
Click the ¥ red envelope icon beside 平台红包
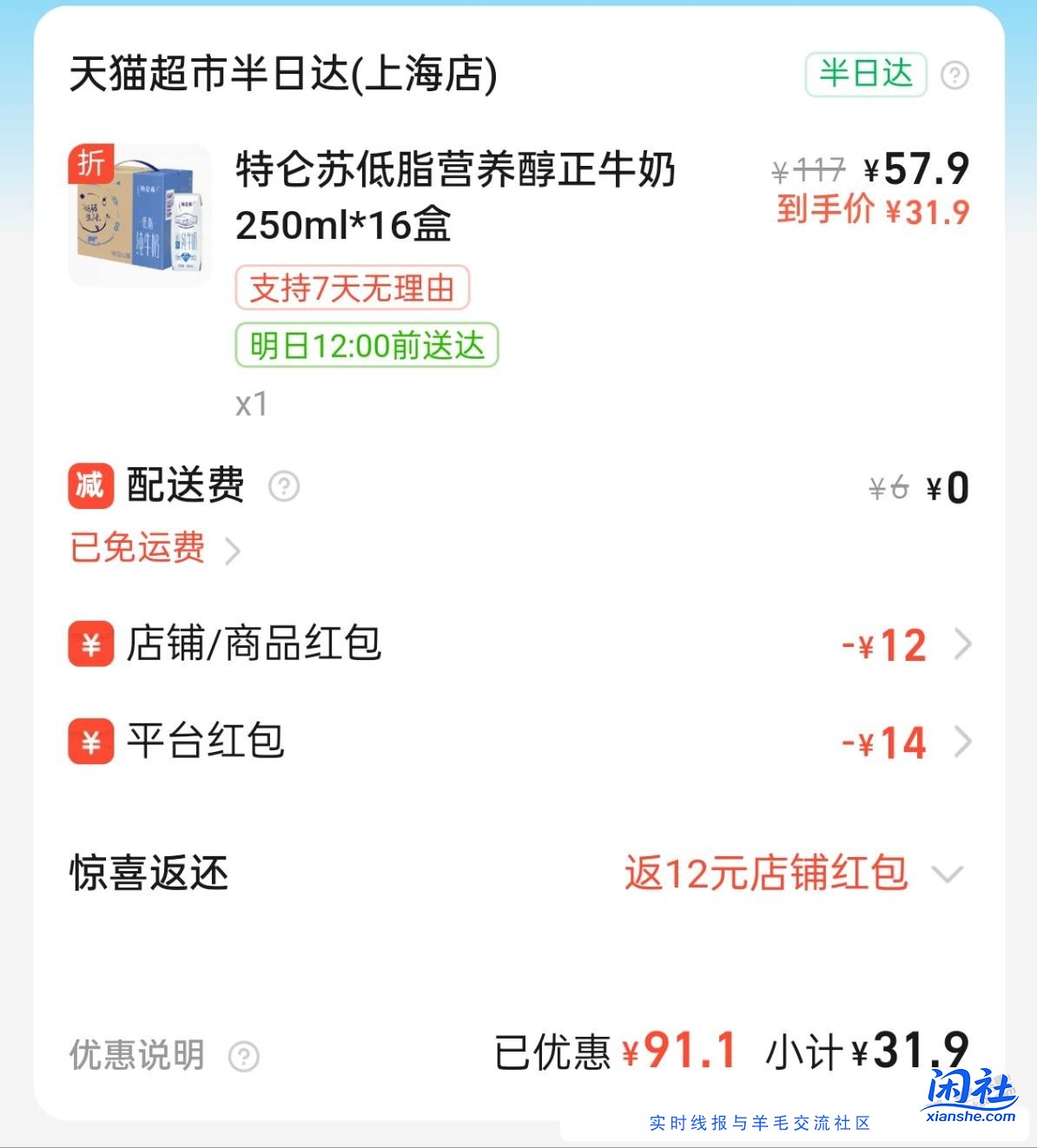(89, 741)
